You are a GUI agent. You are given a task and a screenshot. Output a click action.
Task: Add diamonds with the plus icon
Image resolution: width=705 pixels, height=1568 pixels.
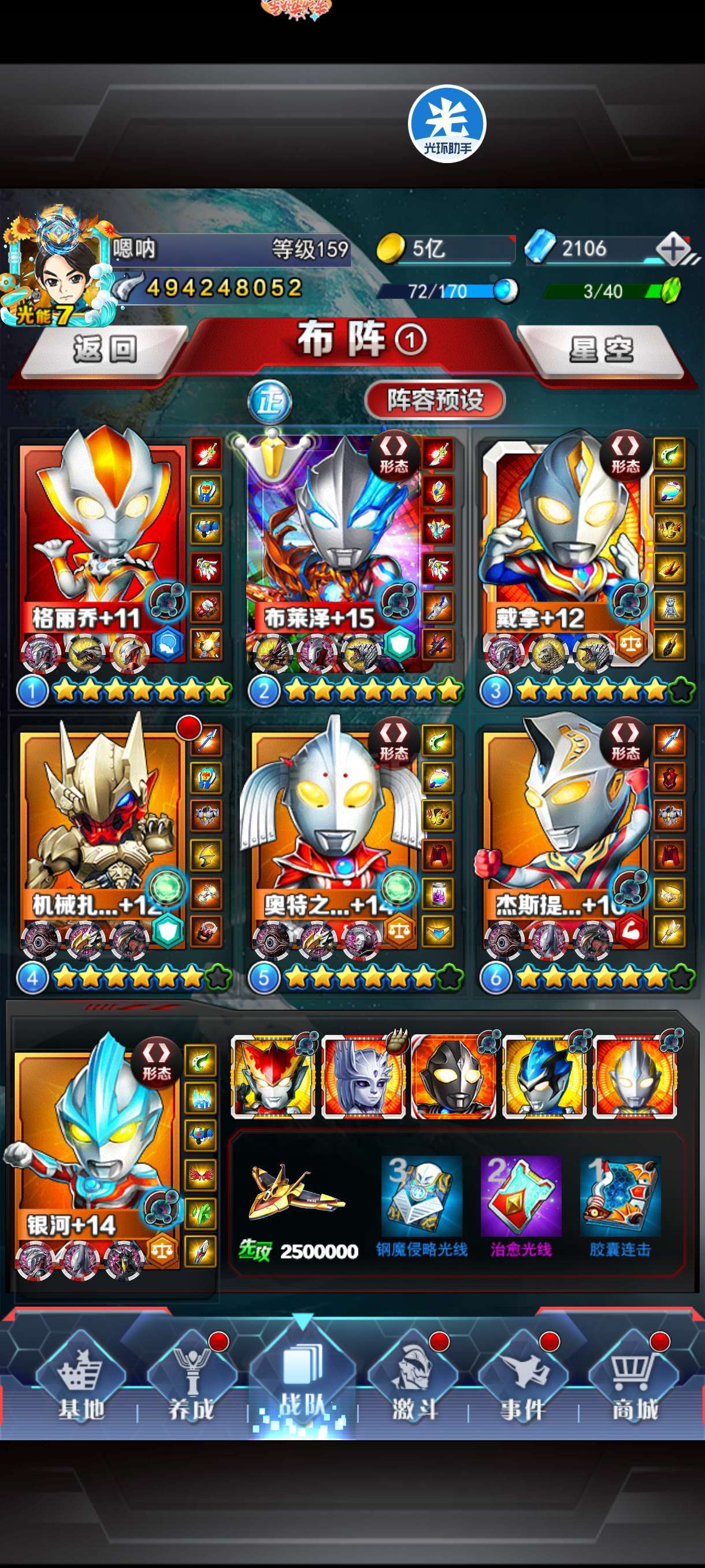[673, 249]
